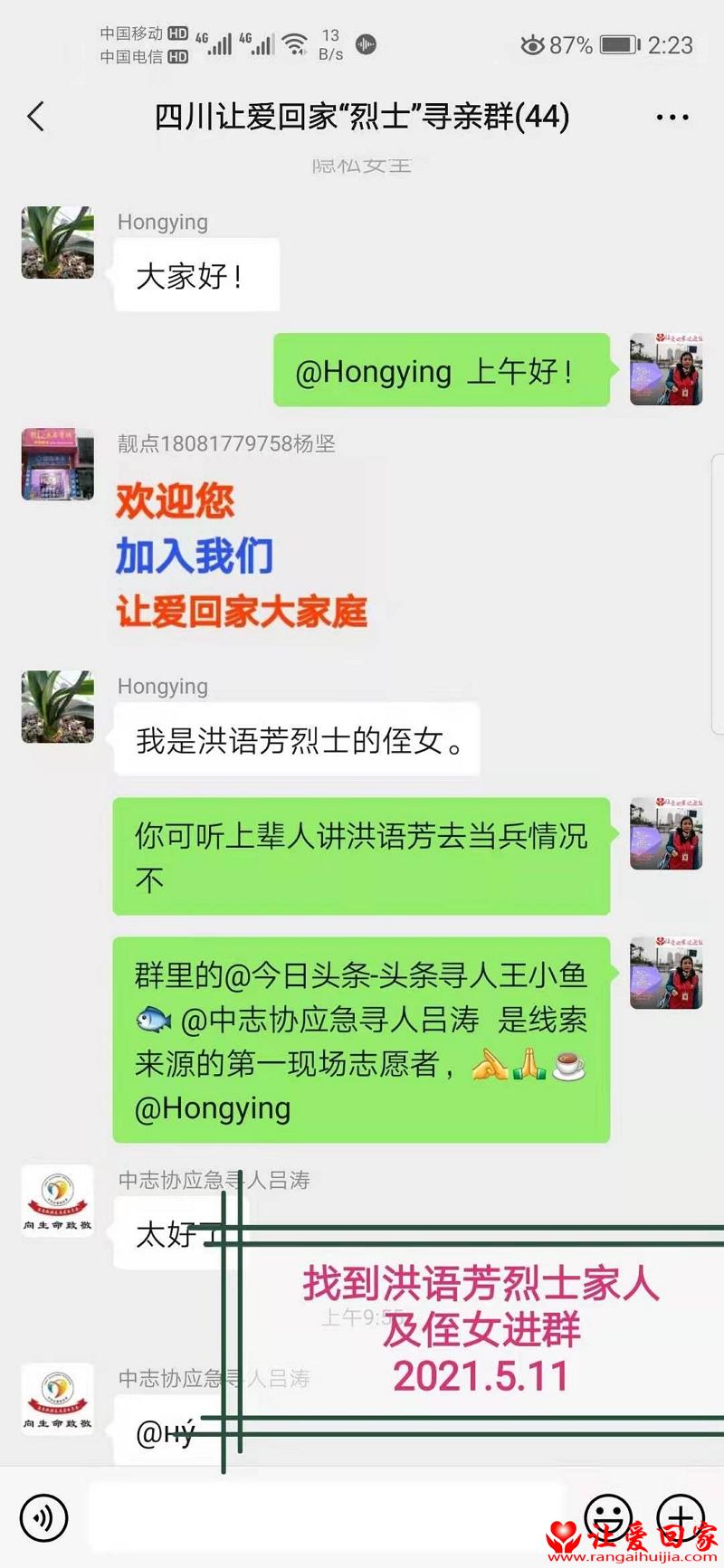Focus the message text input field
Image resolution: width=724 pixels, height=1568 pixels.
326,1517
